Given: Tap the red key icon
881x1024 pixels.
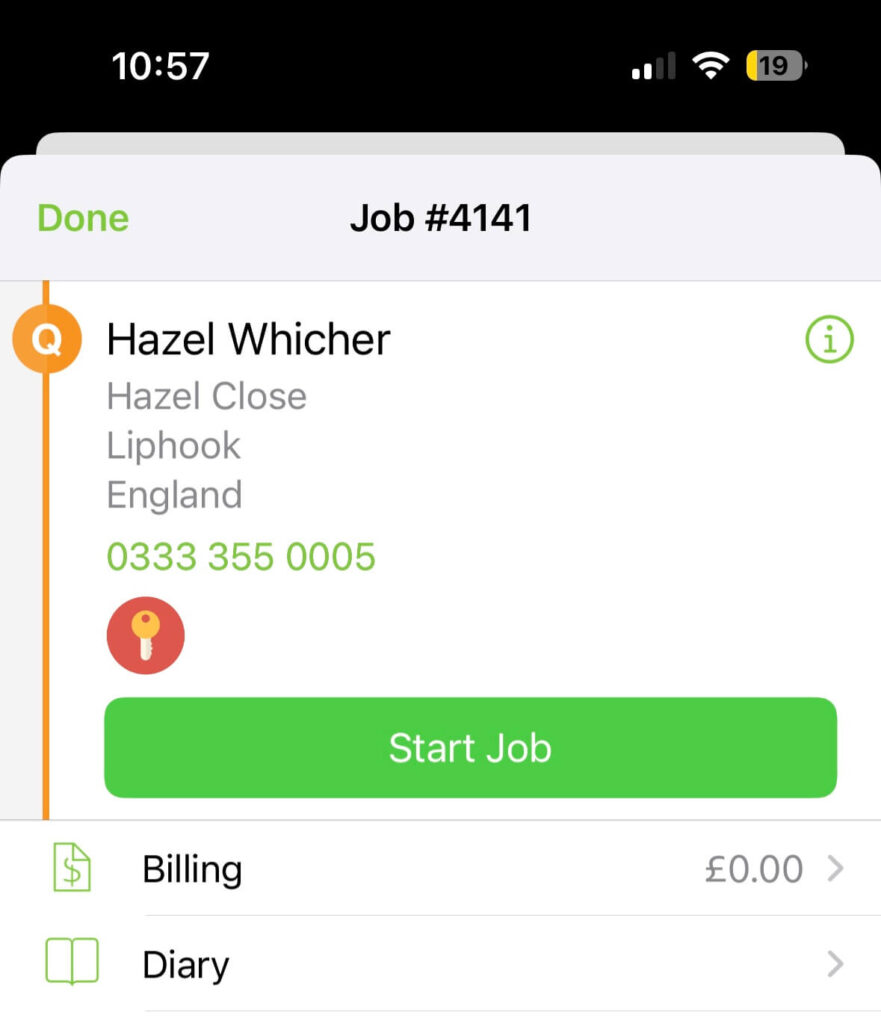Looking at the screenshot, I should click(x=146, y=636).
